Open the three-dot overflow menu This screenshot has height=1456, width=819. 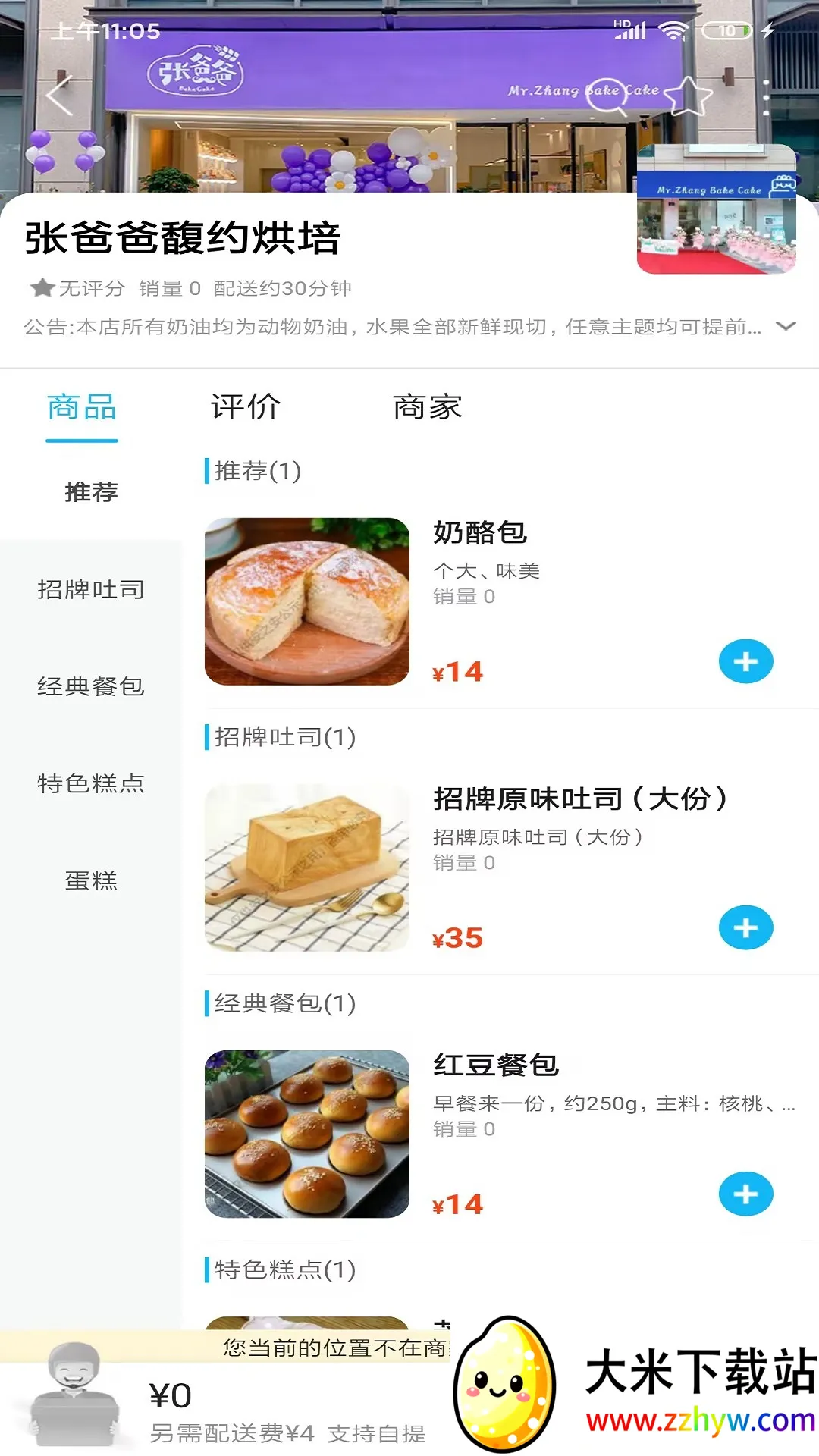point(767,97)
